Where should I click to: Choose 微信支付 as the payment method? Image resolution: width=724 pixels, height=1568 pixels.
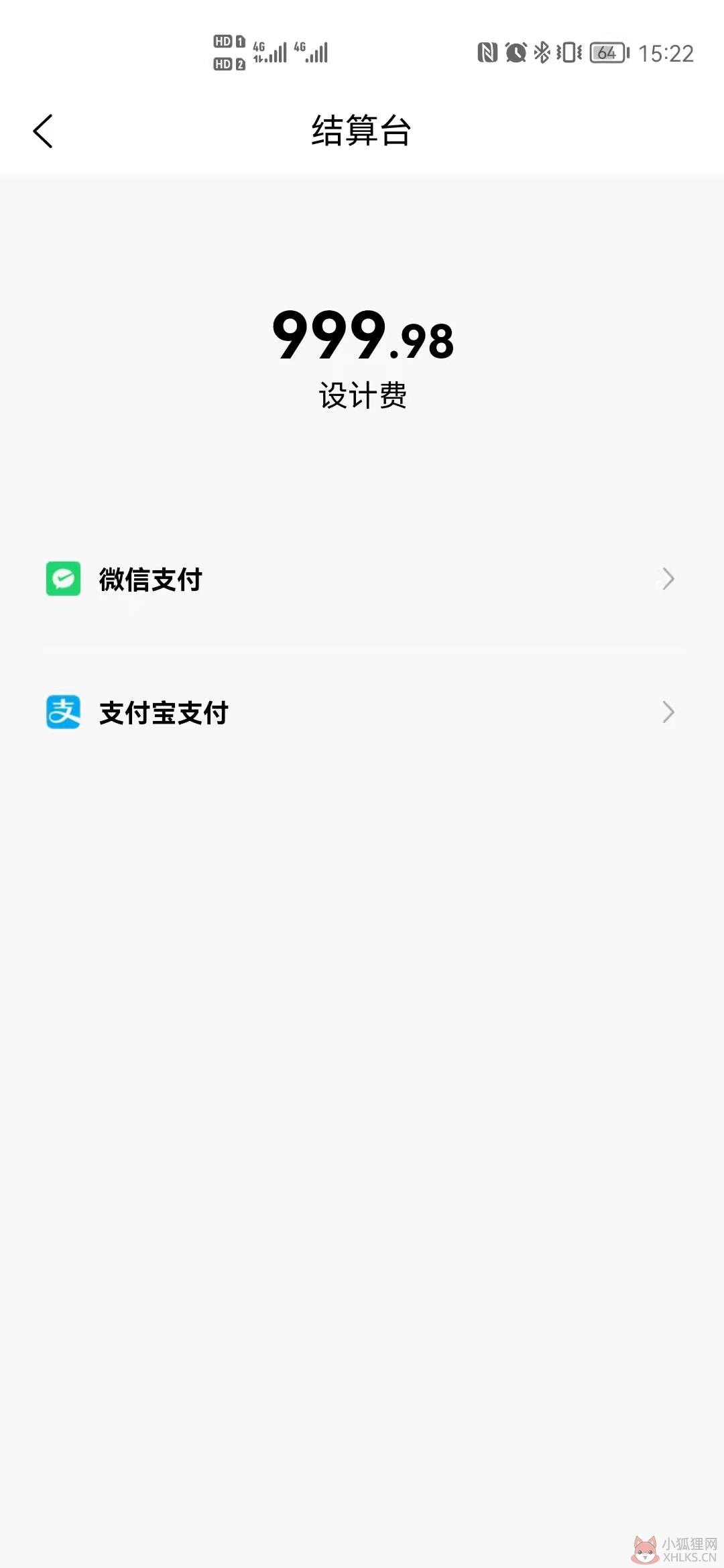362,579
